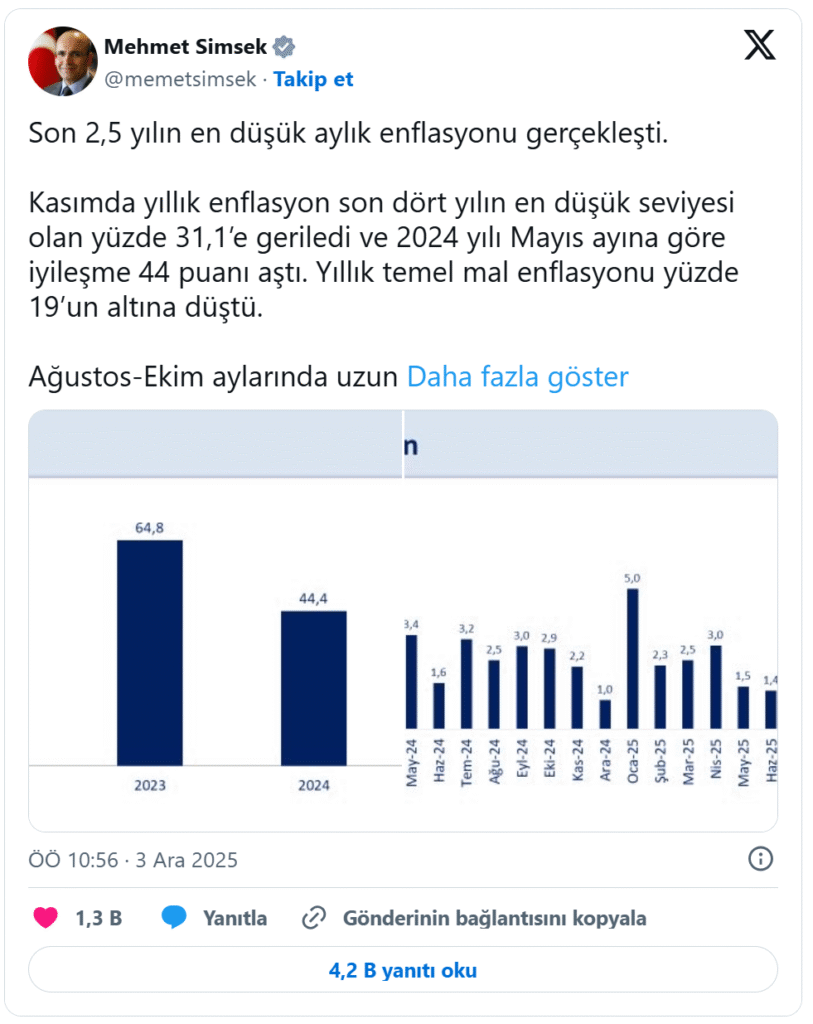This screenshot has height=1024, width=813.
Task: Read 4,2 B replies
Action: (x=403, y=970)
